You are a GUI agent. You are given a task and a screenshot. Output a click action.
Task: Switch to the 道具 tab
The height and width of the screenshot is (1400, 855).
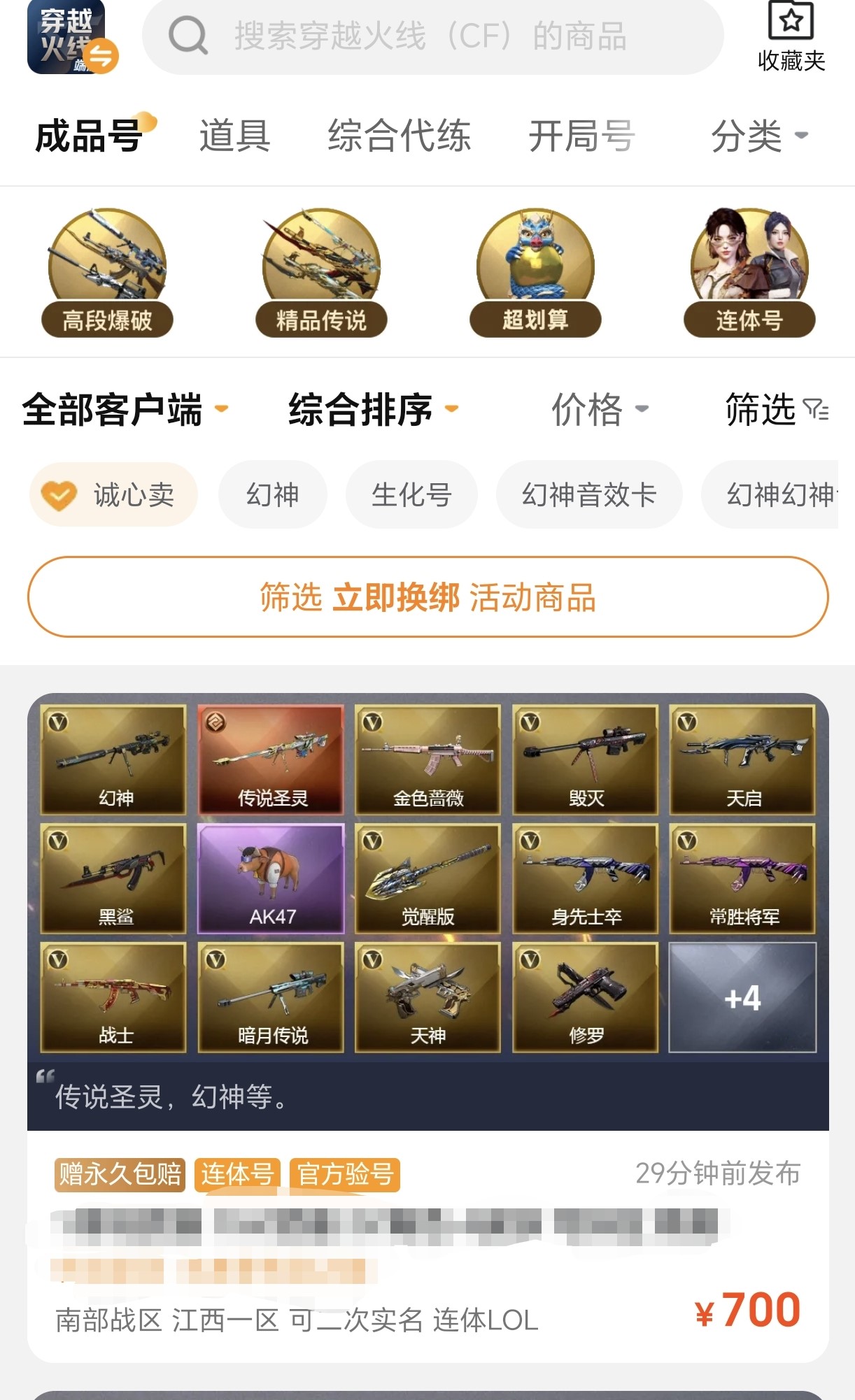[x=234, y=136]
